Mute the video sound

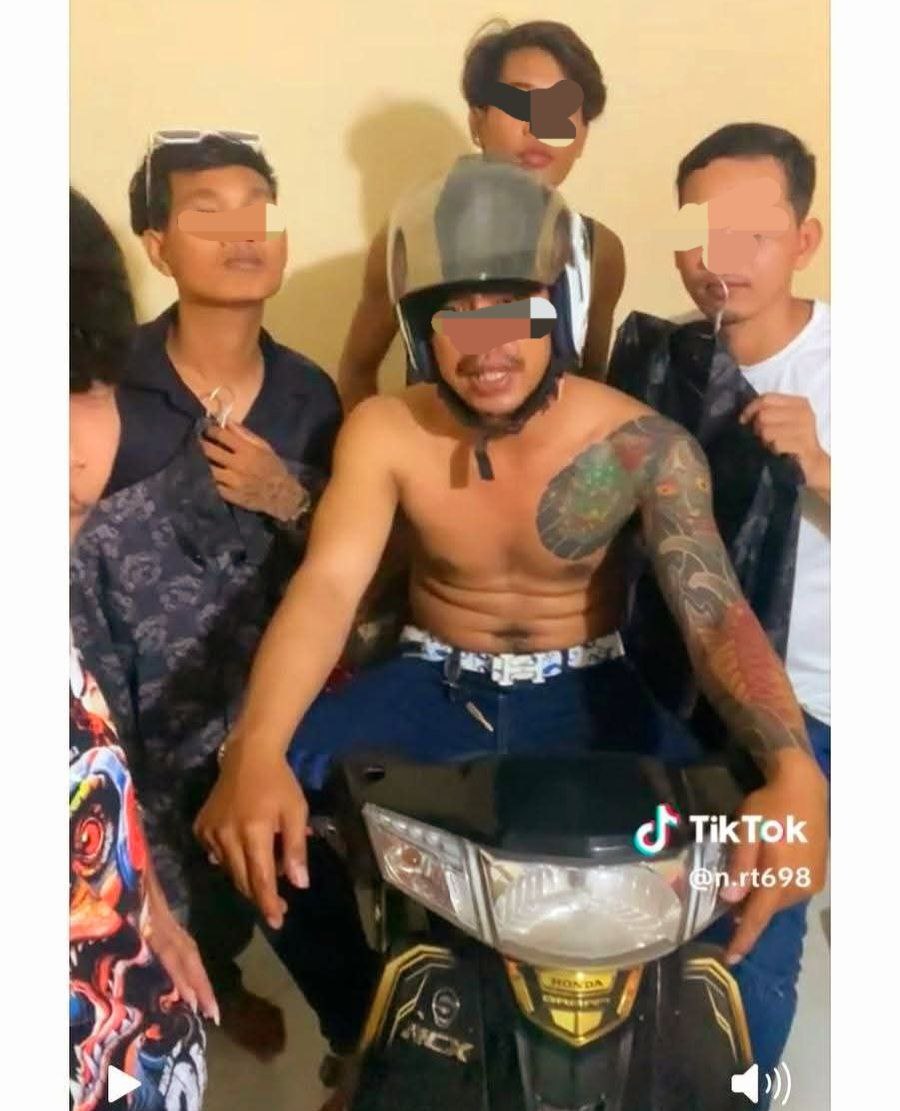click(760, 1083)
